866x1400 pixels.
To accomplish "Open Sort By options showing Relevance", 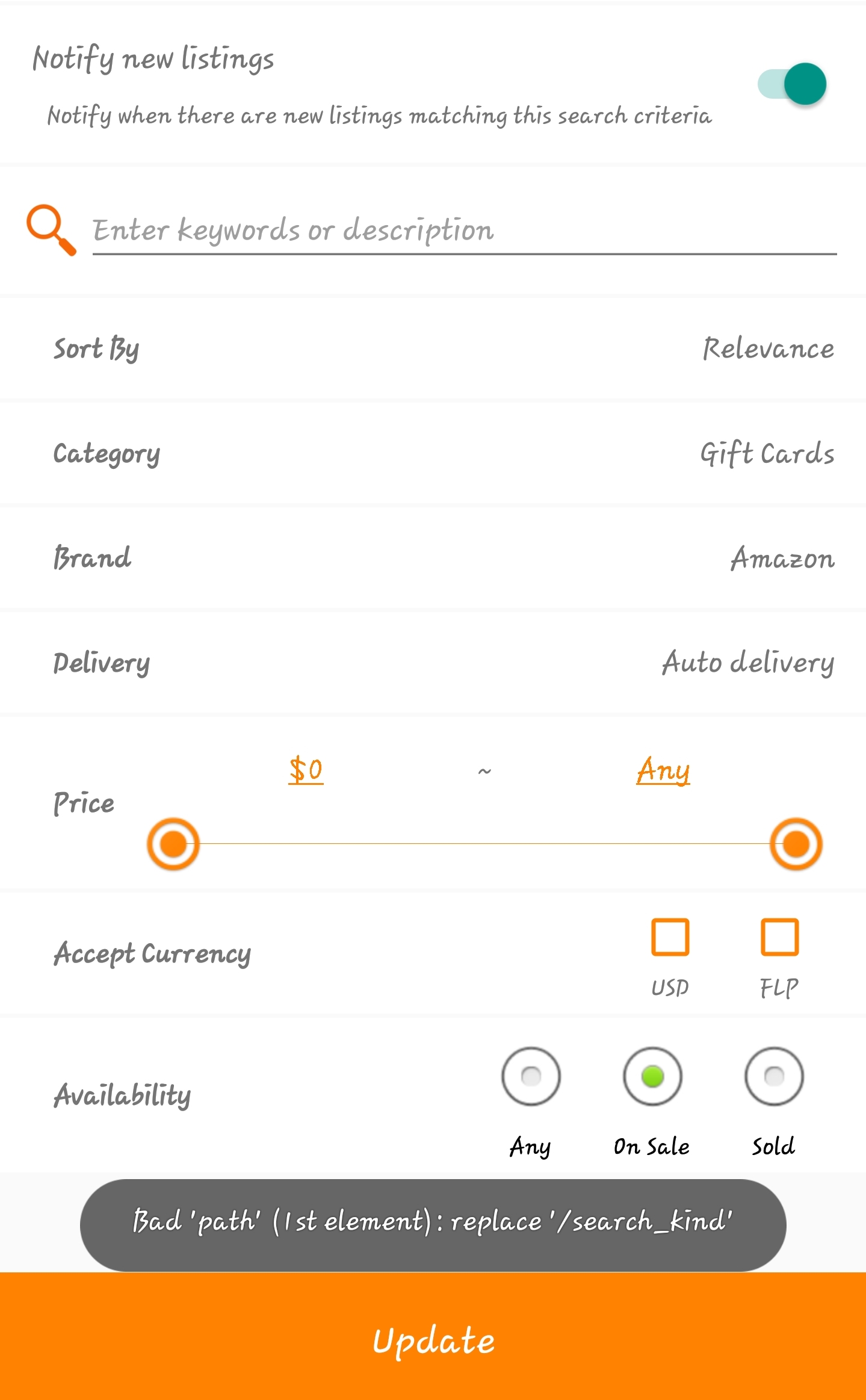I will coord(433,348).
